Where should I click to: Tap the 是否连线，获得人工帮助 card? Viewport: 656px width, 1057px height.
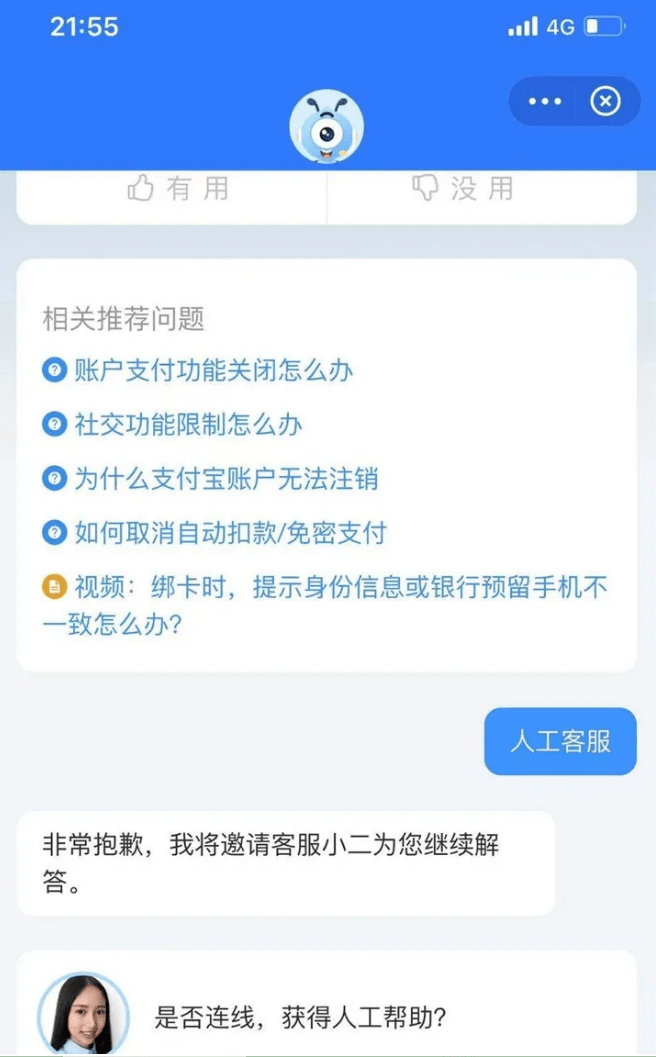(326, 1003)
